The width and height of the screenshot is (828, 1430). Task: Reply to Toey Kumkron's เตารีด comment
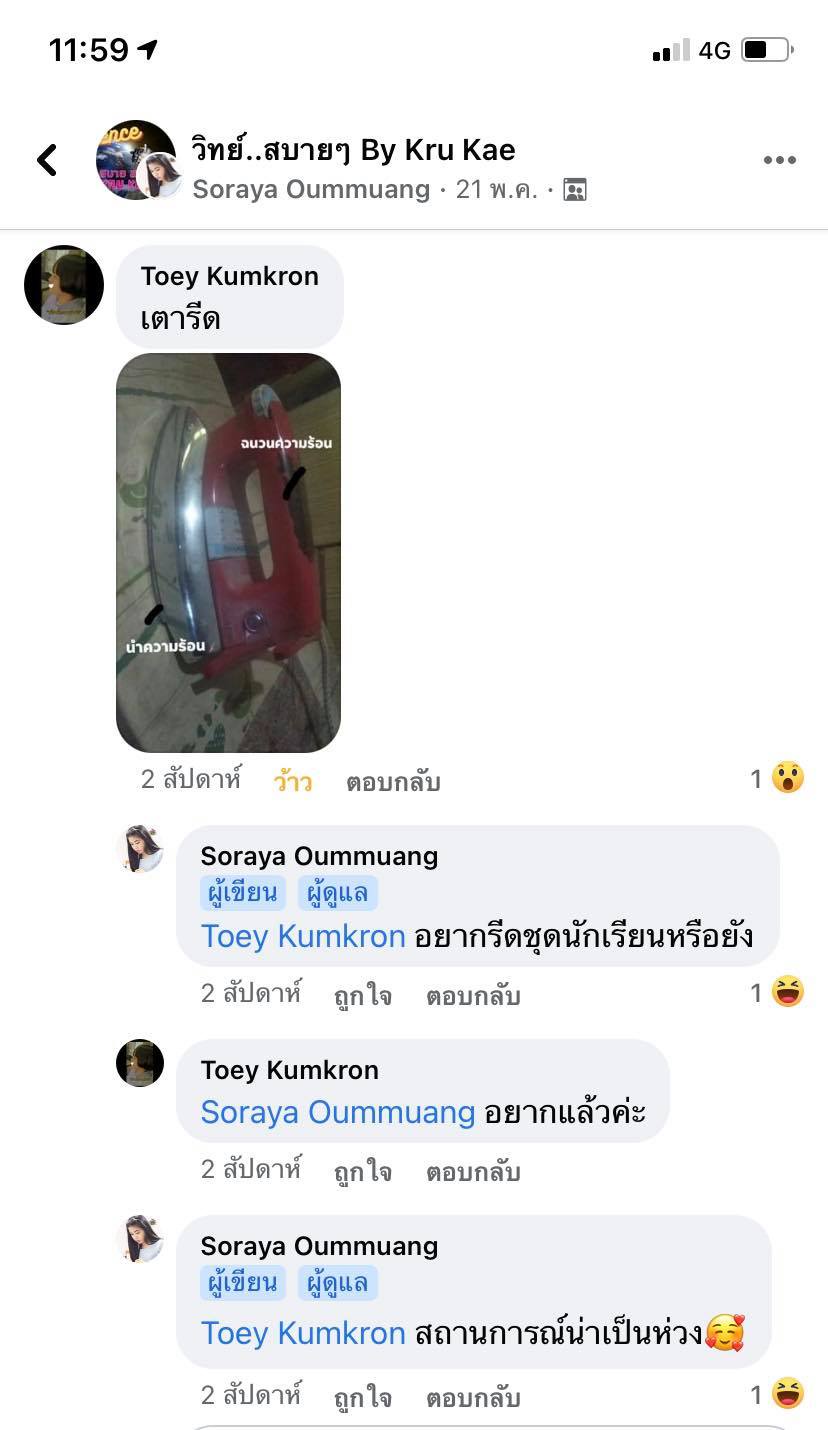click(393, 781)
